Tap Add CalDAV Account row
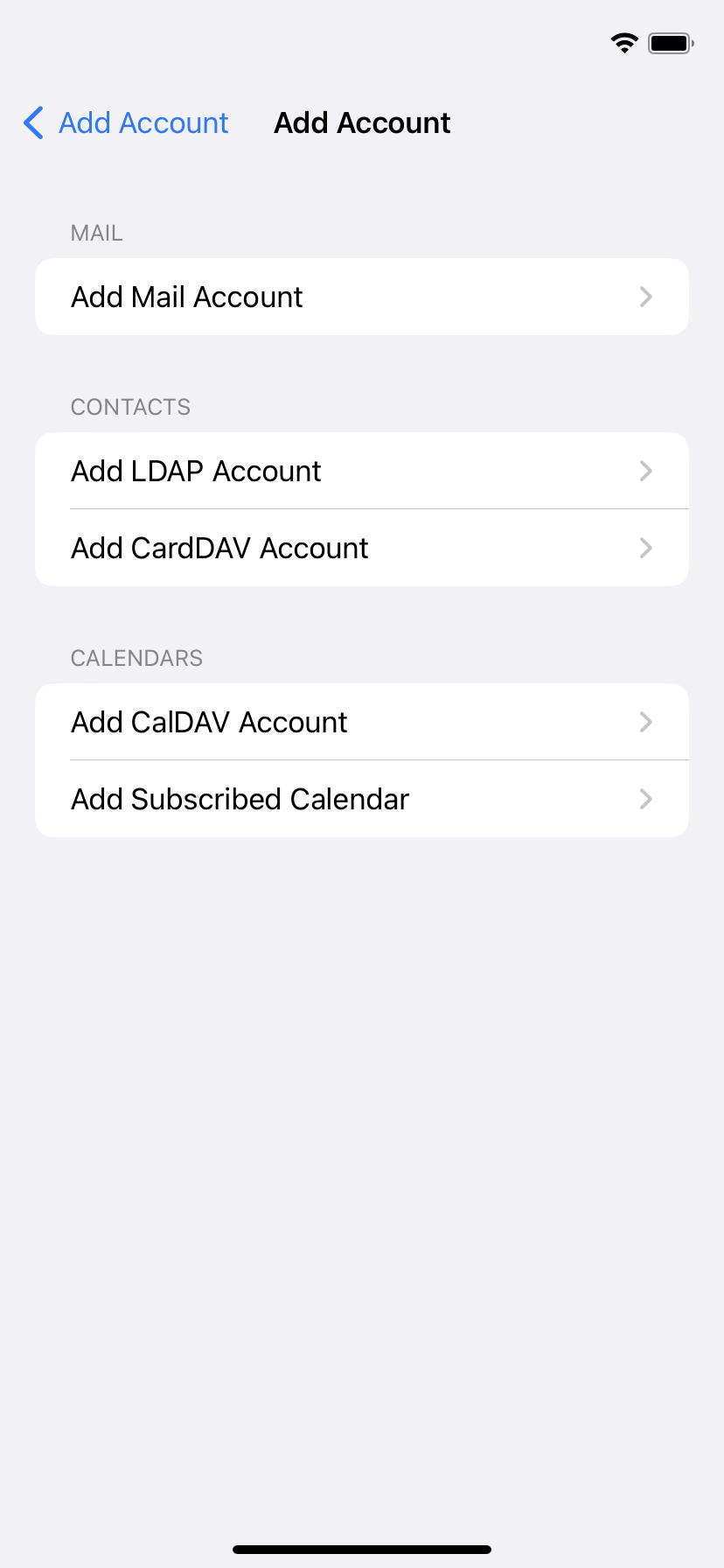 click(362, 722)
